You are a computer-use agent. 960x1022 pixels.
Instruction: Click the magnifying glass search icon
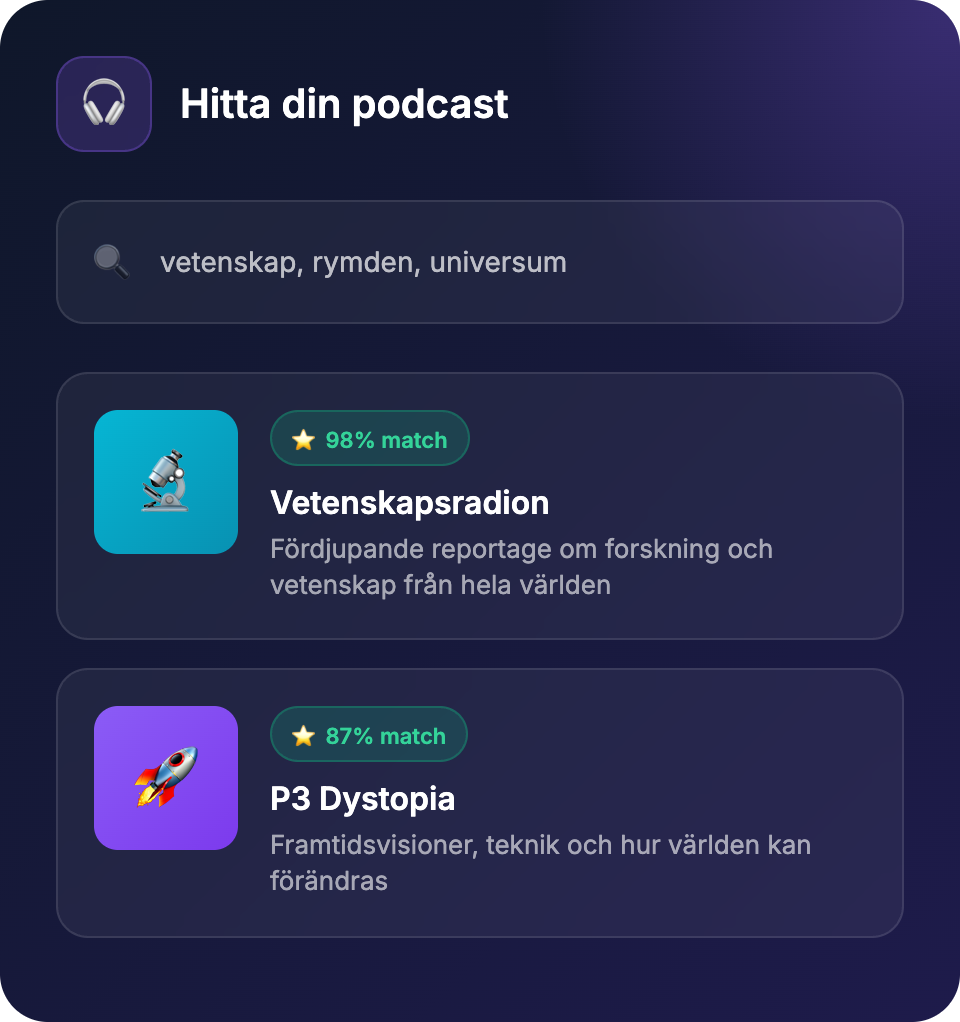[111, 261]
